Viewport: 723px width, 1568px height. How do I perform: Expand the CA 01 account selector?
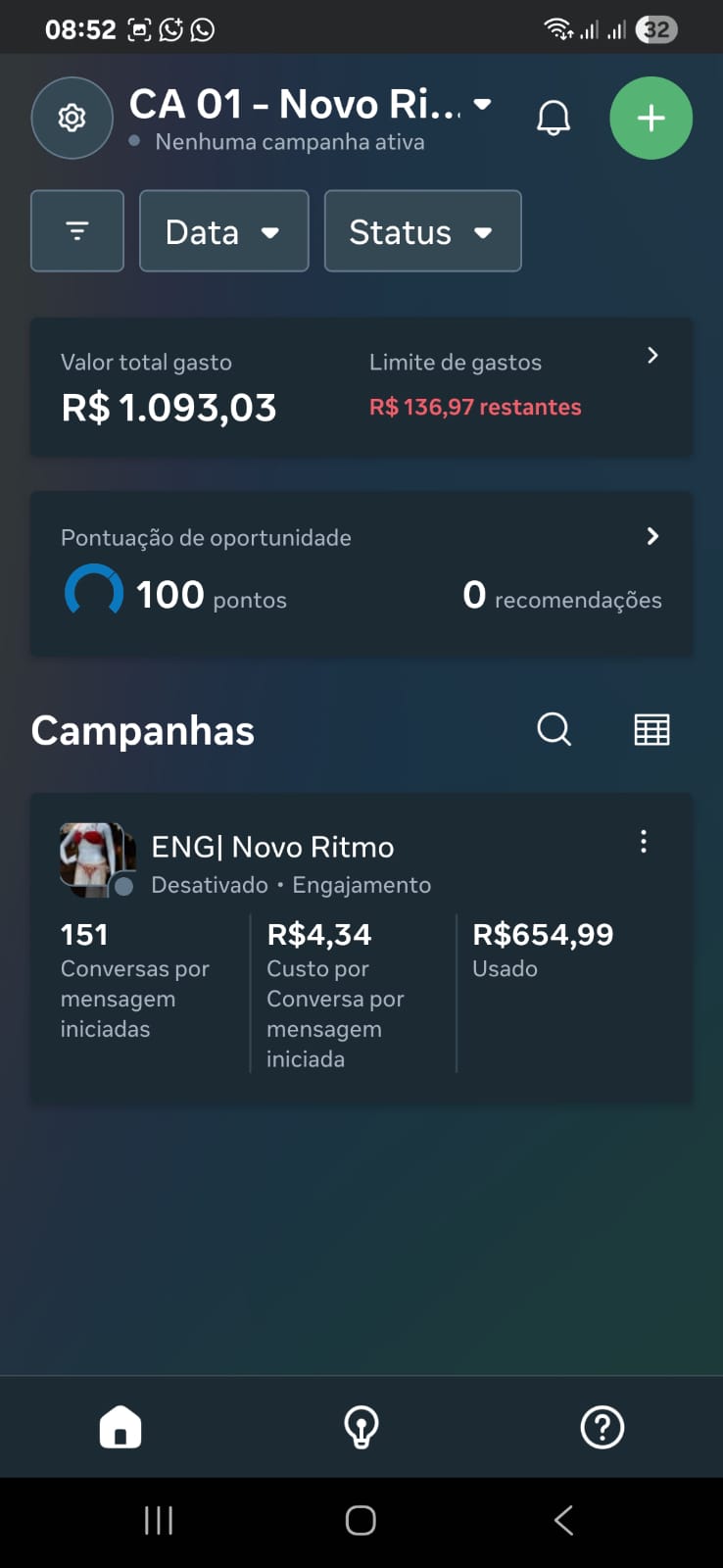click(x=311, y=105)
